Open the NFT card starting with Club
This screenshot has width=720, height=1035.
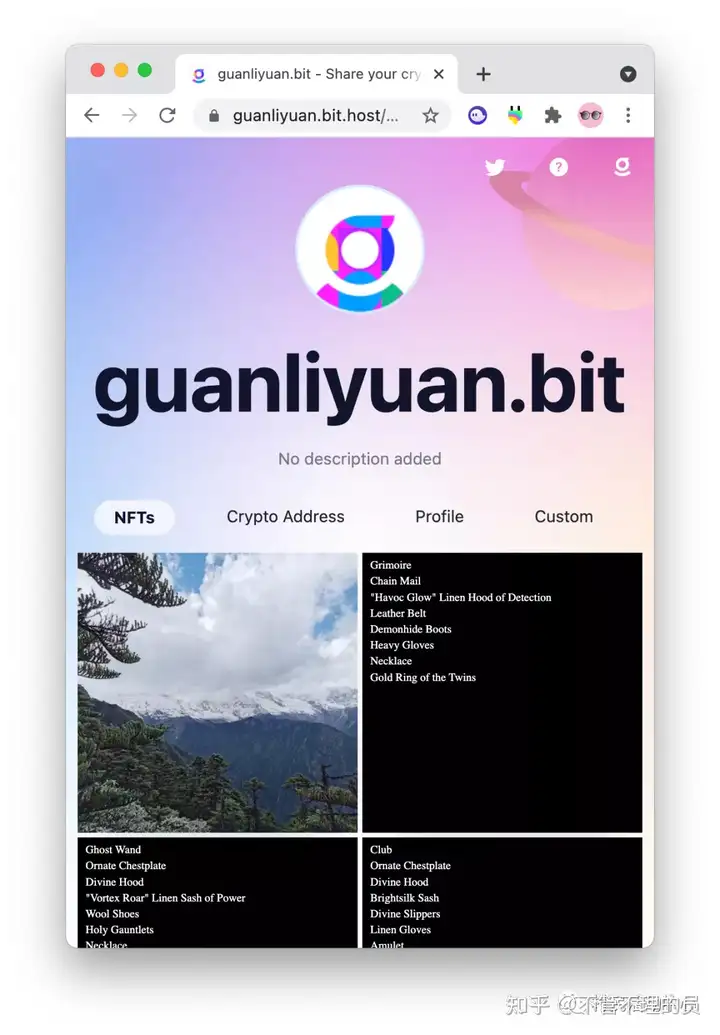click(501, 892)
